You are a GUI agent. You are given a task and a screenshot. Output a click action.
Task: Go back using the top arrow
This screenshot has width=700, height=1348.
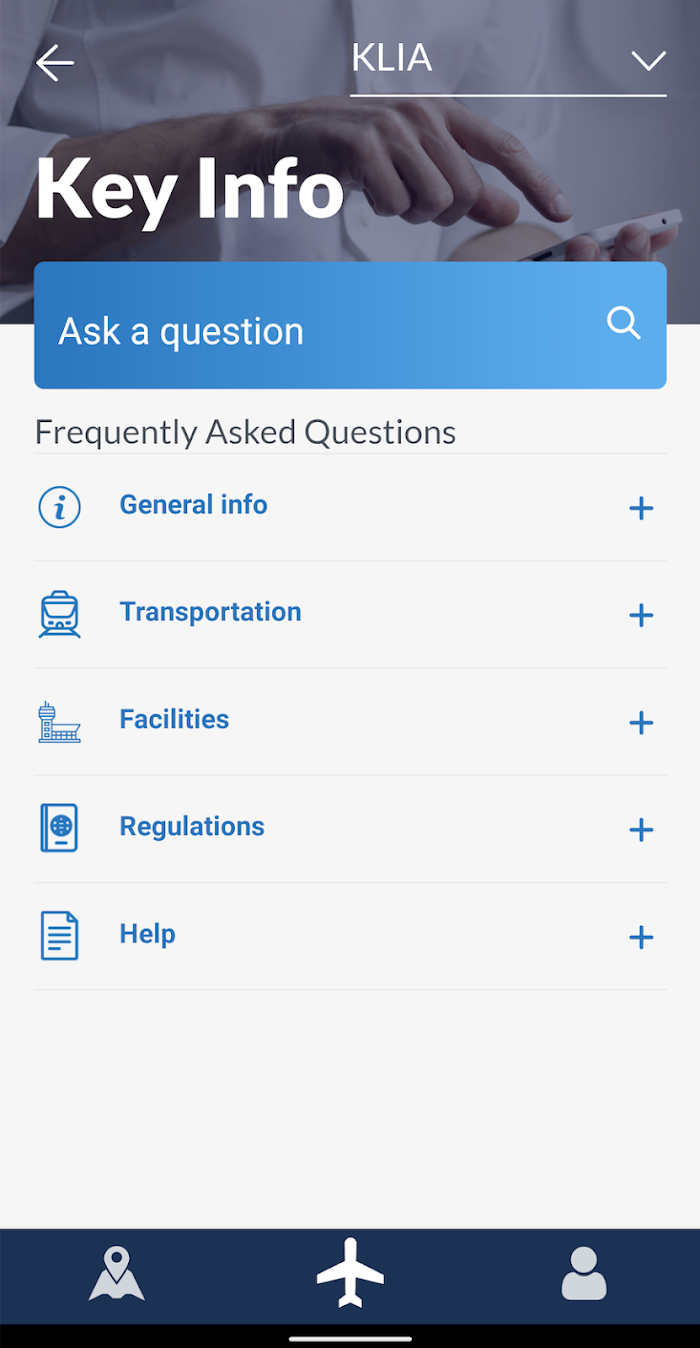(x=55, y=63)
